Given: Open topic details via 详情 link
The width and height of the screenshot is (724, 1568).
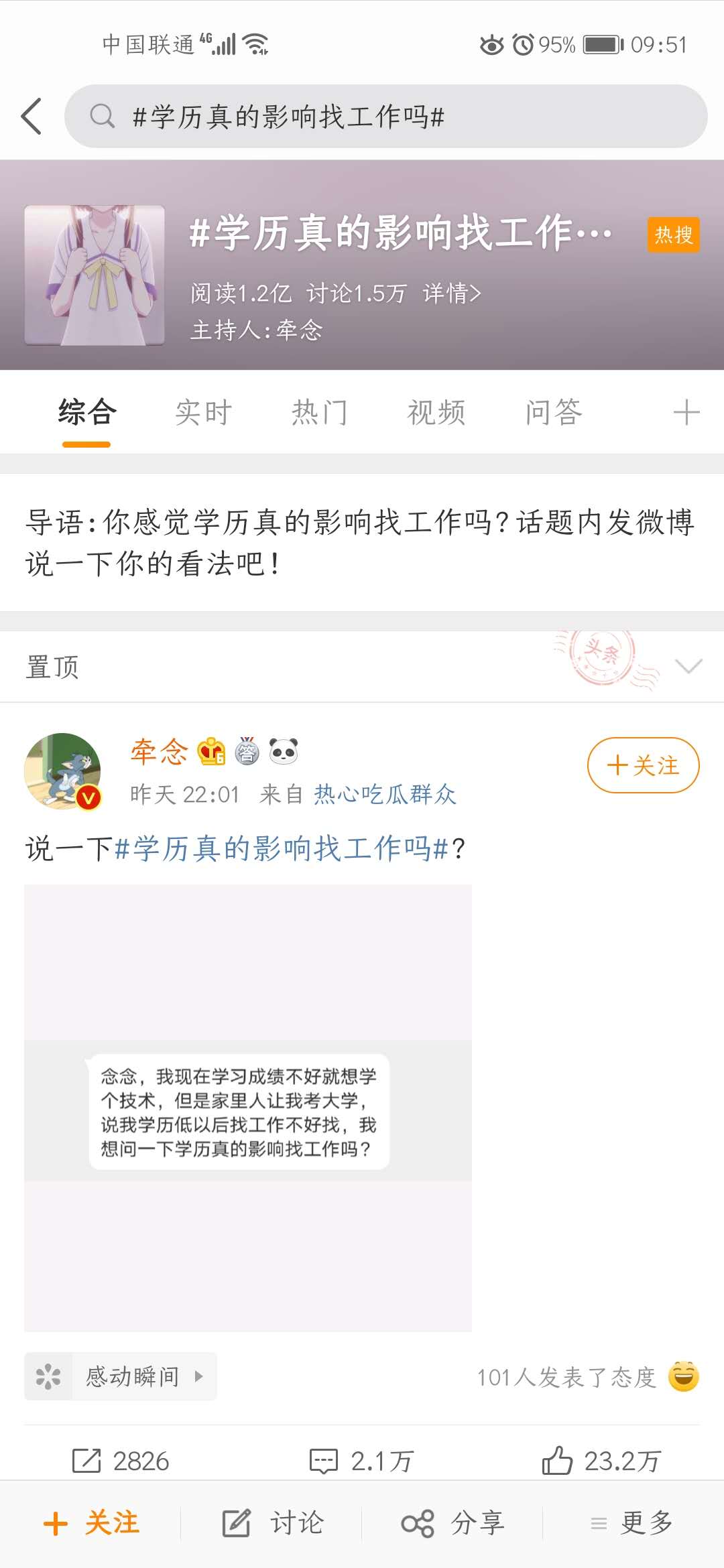Looking at the screenshot, I should click(452, 293).
